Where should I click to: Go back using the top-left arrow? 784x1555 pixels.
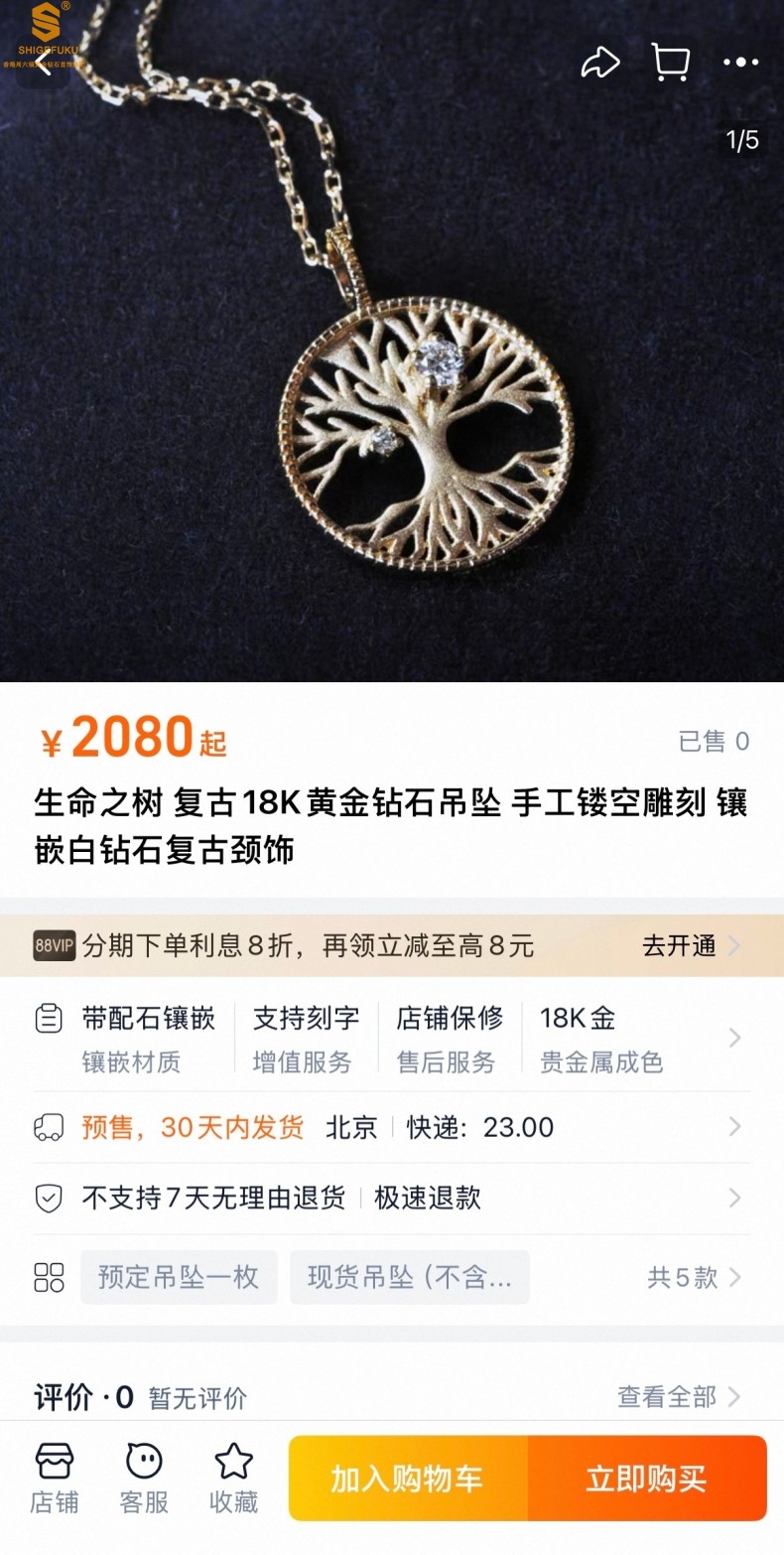(42, 65)
